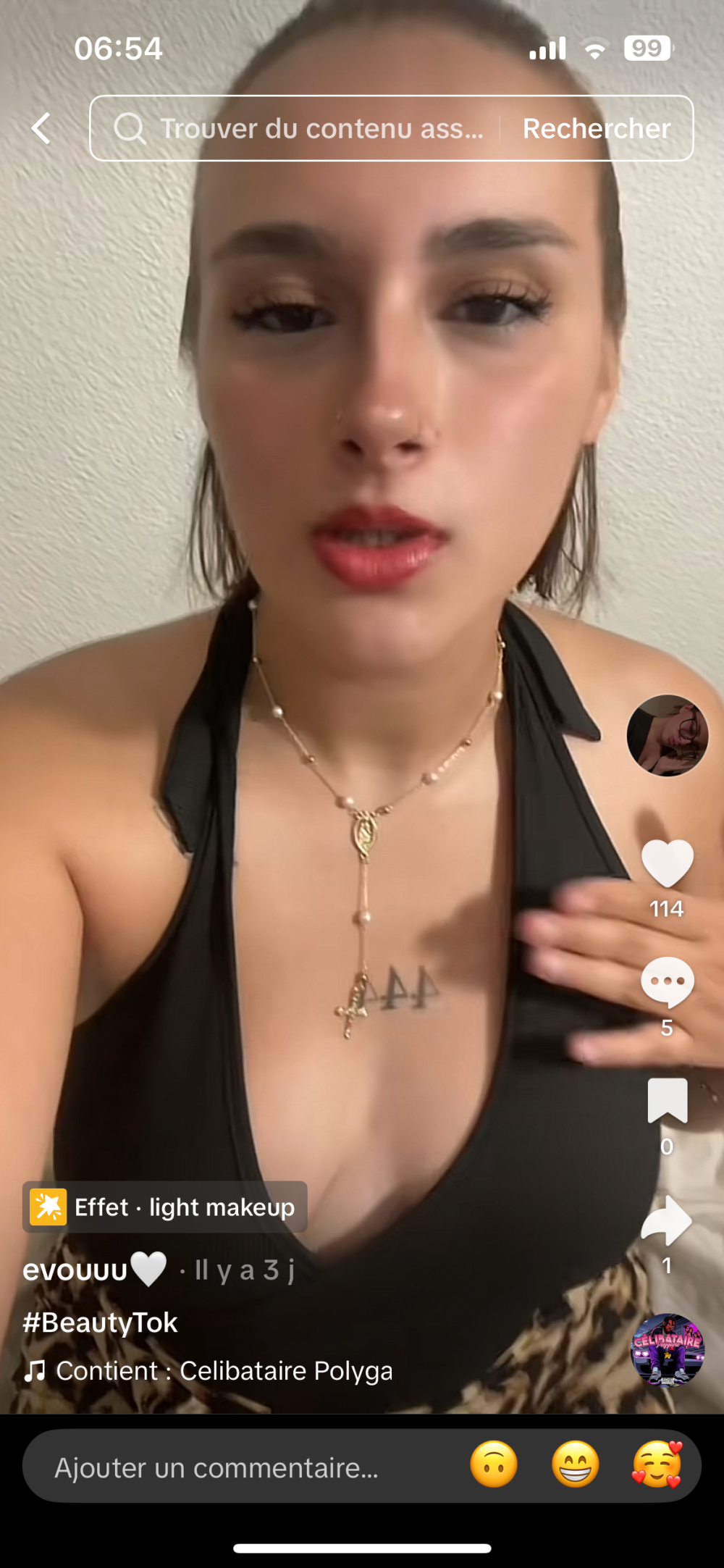Insert the grinning face emoji
Screen dimensions: 724x1568
576,1464
